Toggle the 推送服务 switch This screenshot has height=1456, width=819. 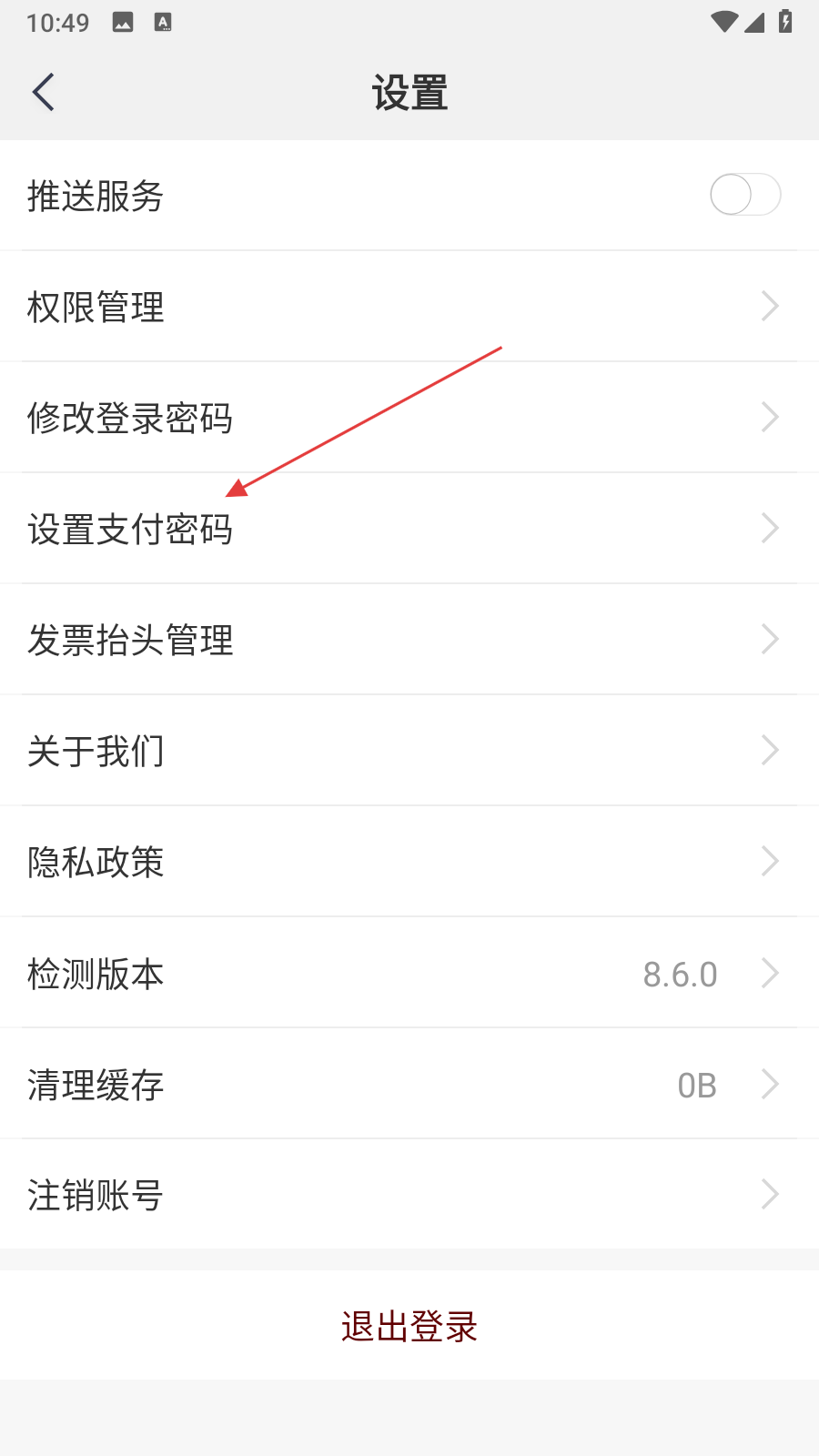coord(744,195)
